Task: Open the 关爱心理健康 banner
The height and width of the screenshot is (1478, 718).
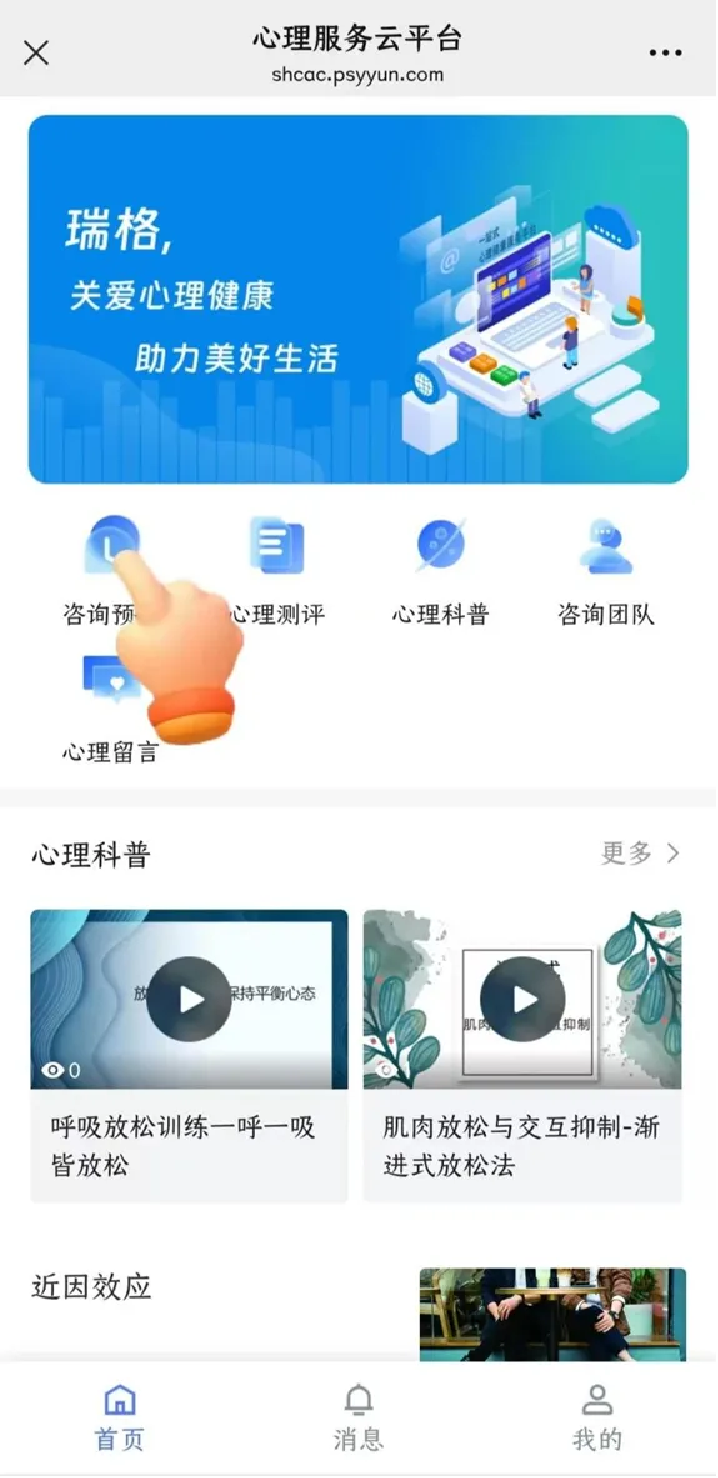Action: click(x=358, y=299)
